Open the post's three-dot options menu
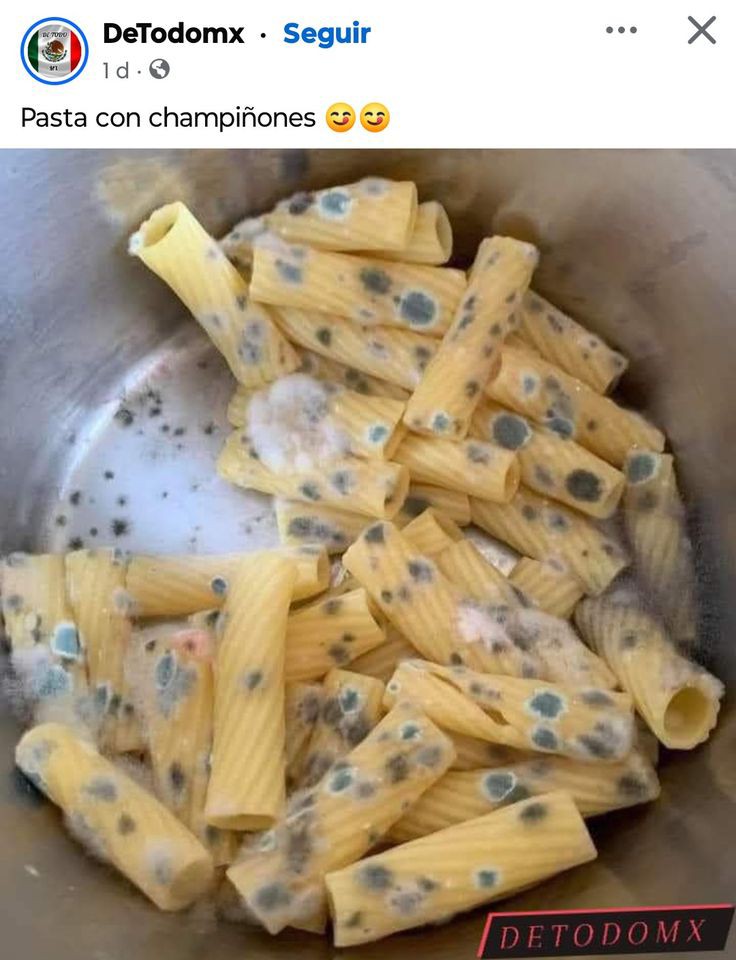Image resolution: width=736 pixels, height=960 pixels. tap(621, 30)
